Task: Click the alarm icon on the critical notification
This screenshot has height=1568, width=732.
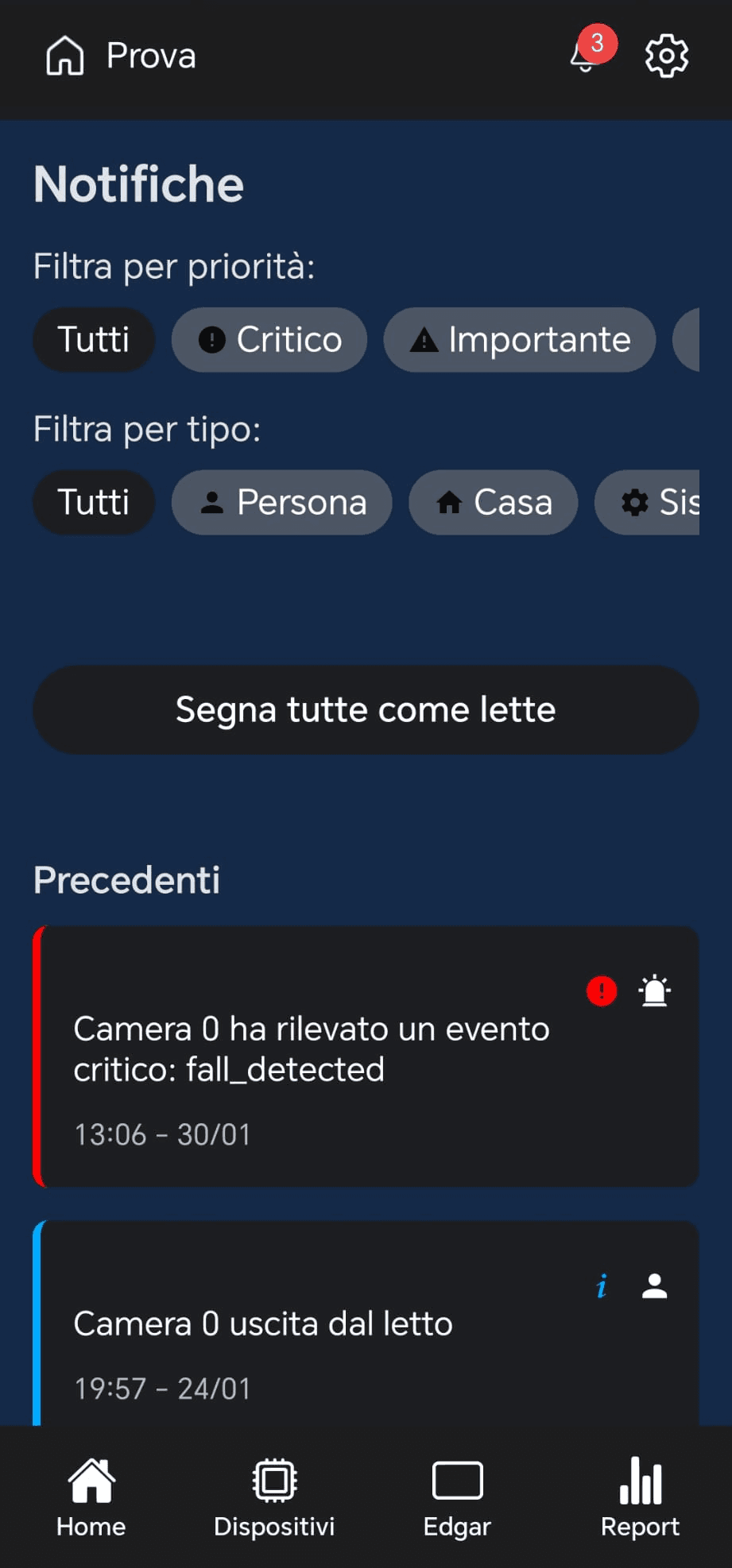Action: [x=653, y=990]
